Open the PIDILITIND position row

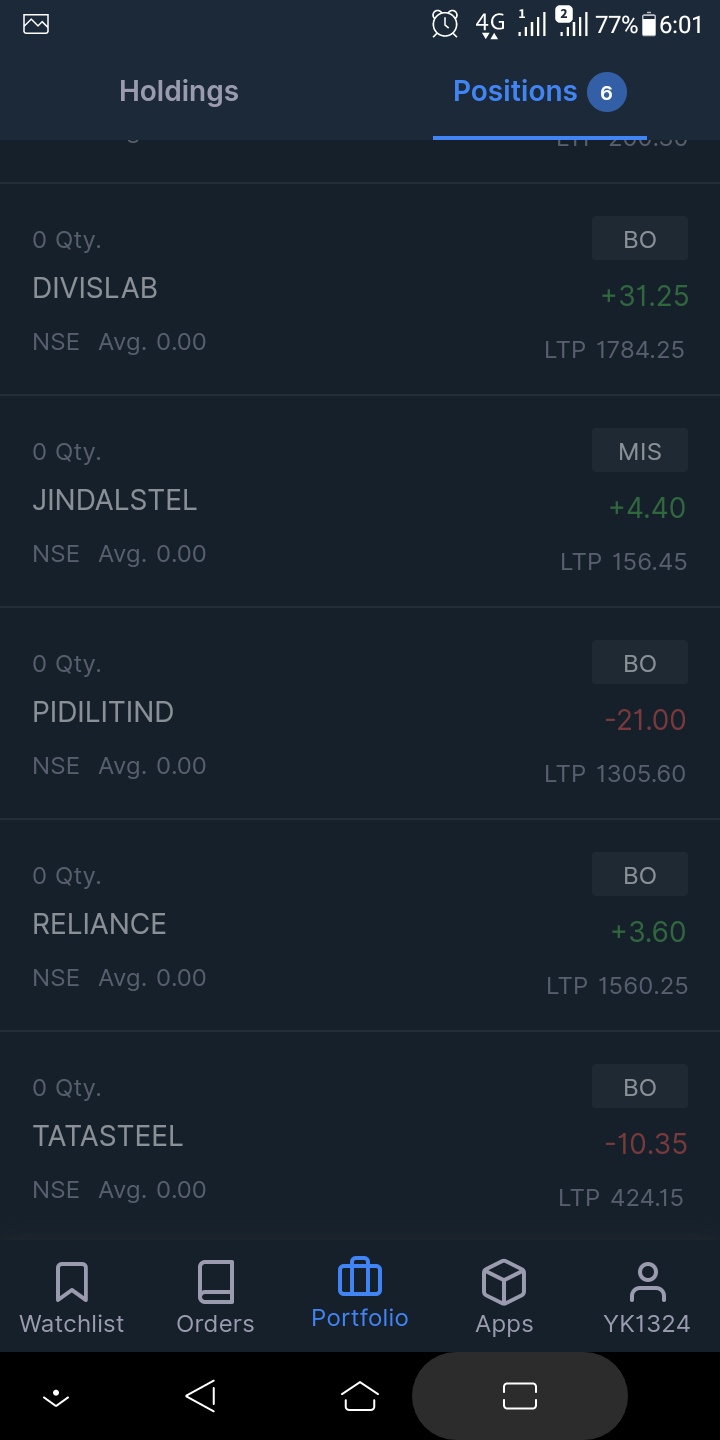pyautogui.click(x=360, y=713)
